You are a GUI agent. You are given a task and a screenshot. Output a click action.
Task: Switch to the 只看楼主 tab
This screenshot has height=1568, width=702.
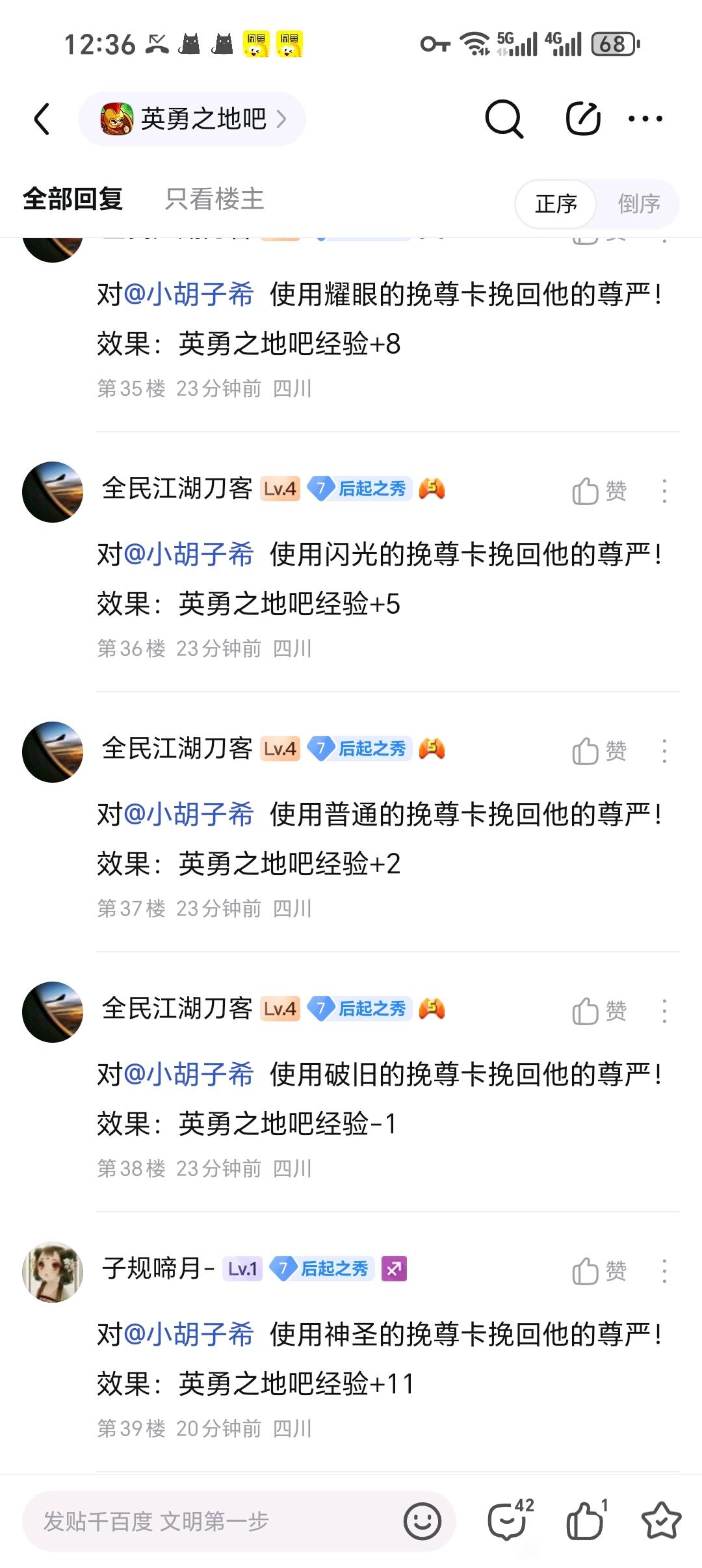click(214, 199)
